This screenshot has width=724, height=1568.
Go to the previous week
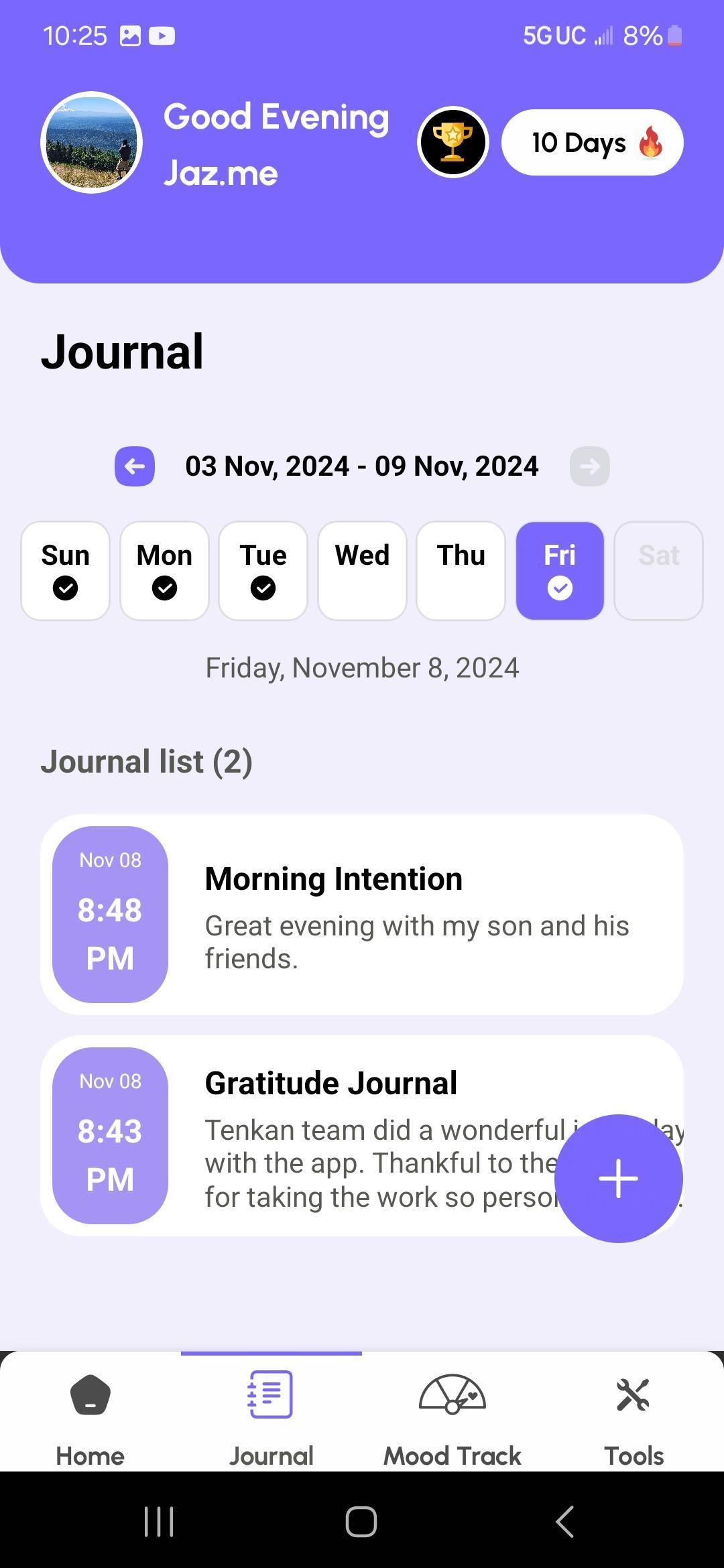135,466
